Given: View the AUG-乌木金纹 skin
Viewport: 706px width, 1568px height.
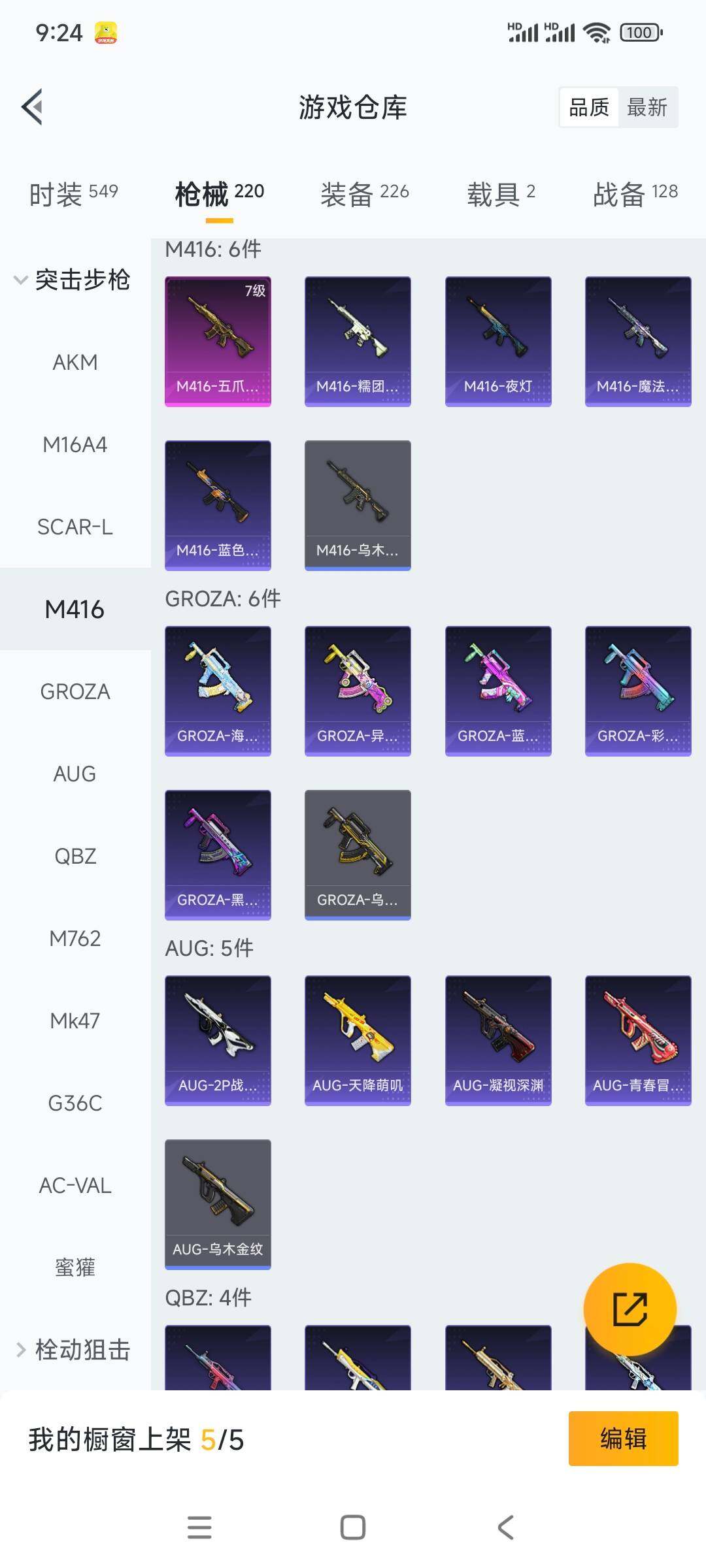Looking at the screenshot, I should [x=218, y=1204].
